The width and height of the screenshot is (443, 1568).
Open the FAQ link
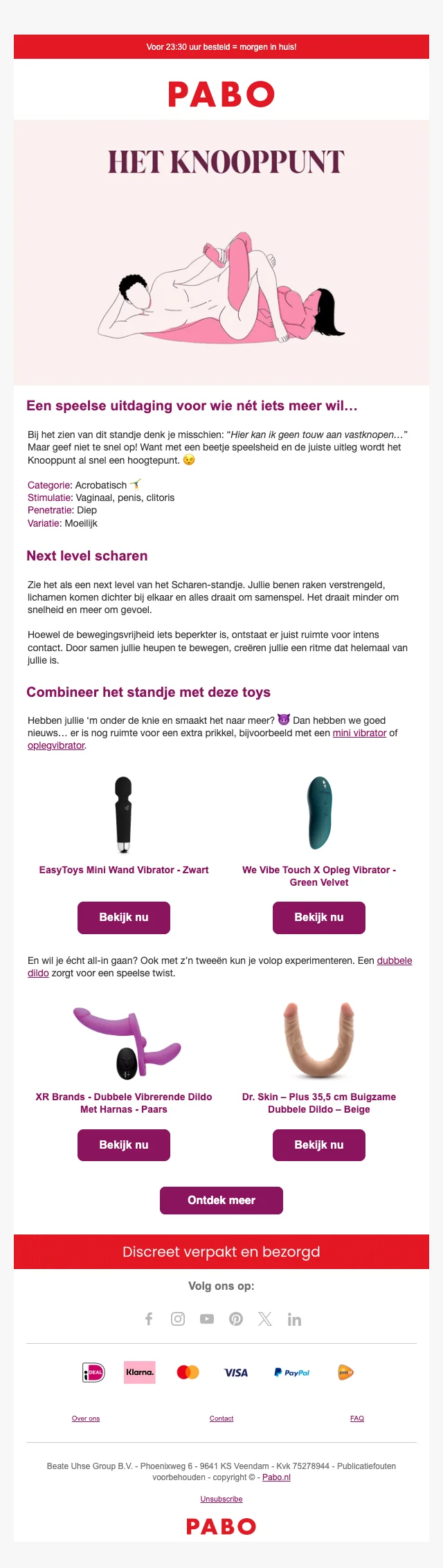point(357,1419)
